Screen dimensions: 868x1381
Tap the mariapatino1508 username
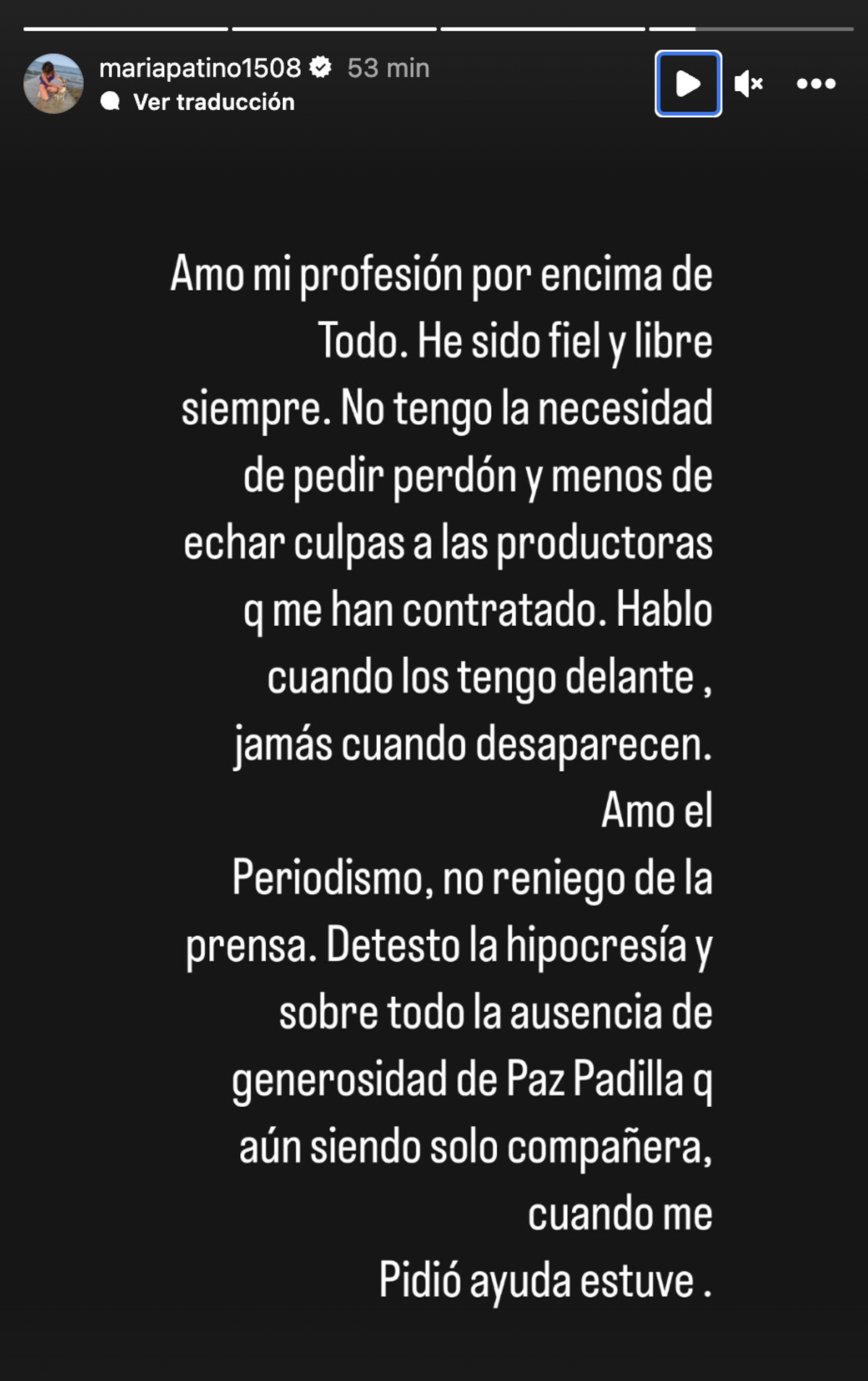[200, 68]
